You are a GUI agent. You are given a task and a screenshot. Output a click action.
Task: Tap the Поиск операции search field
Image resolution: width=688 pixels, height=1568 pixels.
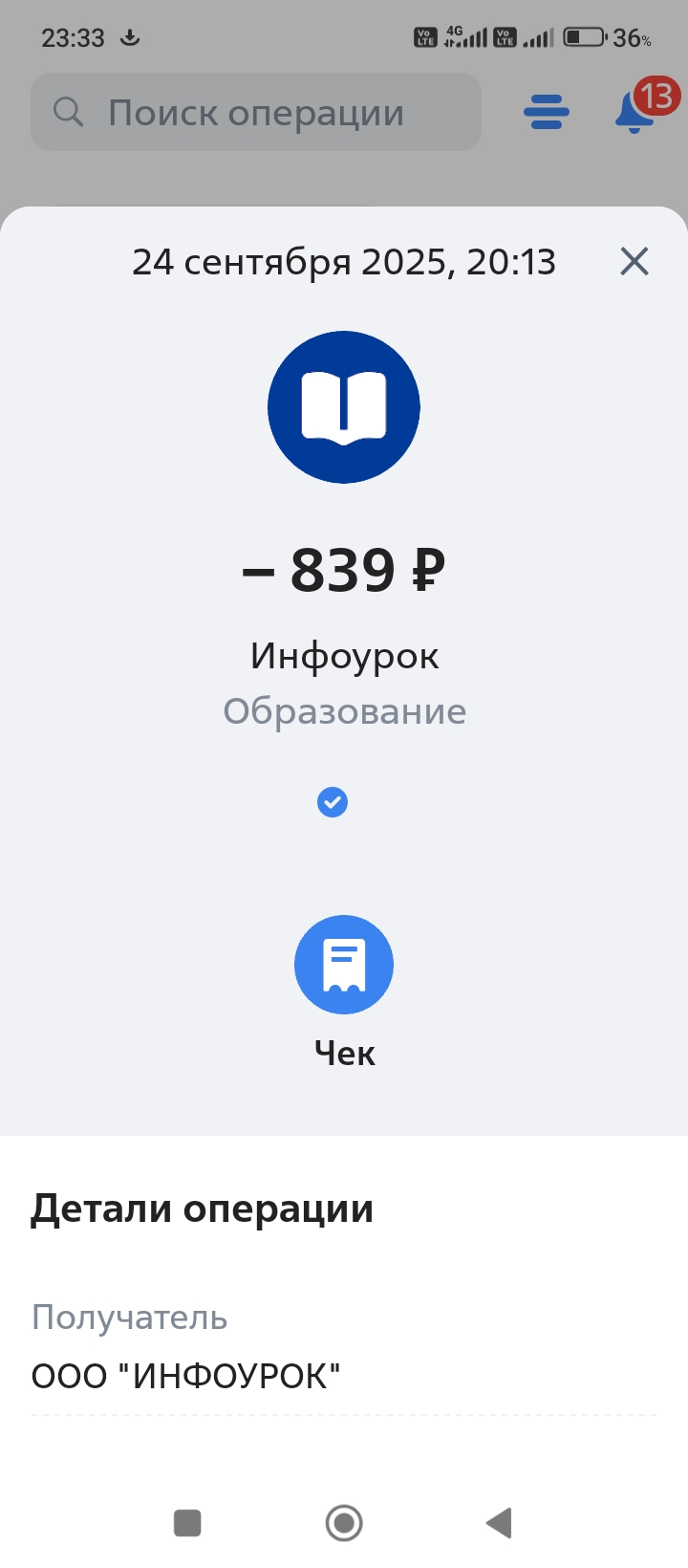point(256,113)
